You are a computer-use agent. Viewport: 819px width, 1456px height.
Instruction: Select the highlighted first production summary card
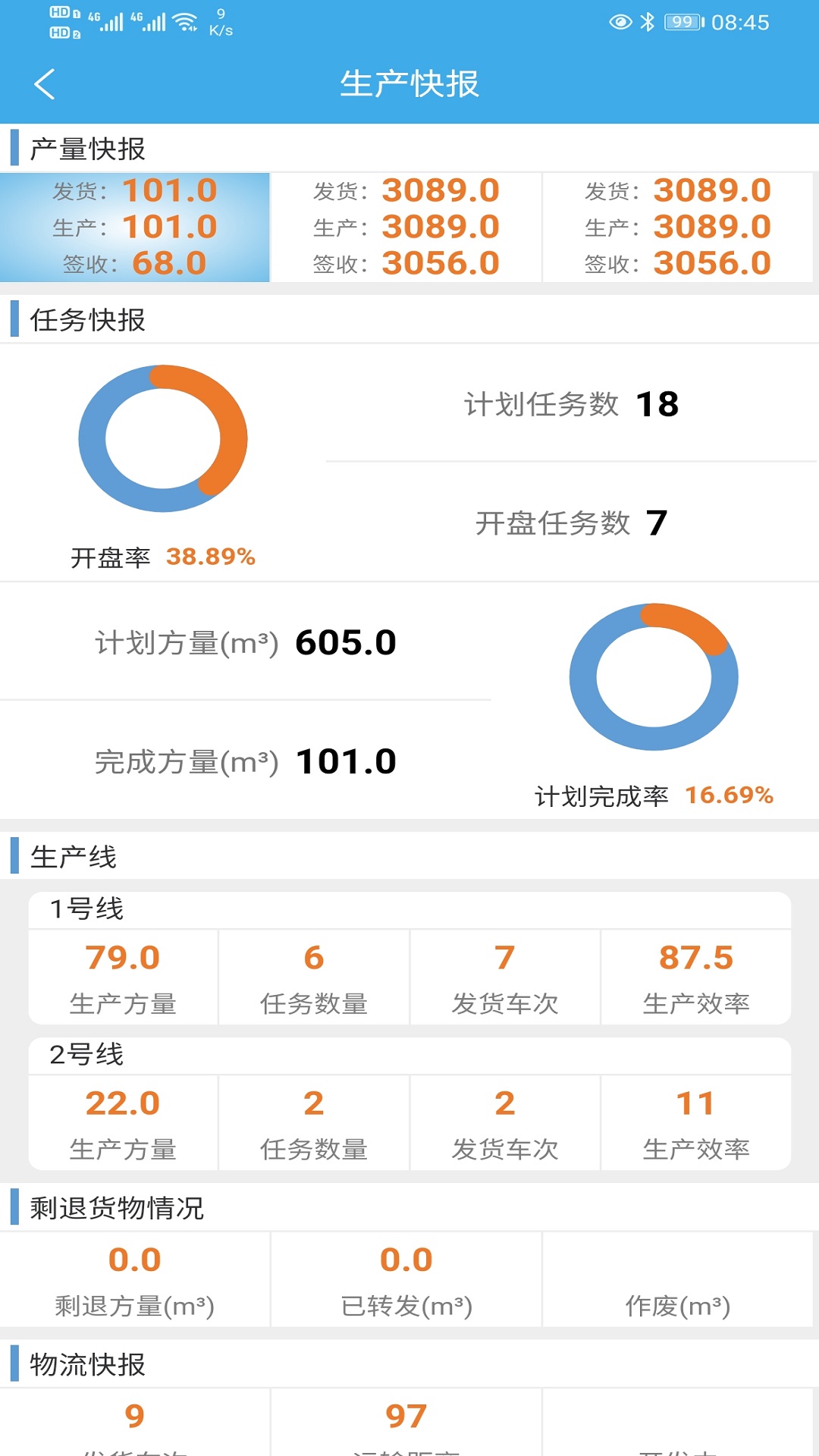136,226
